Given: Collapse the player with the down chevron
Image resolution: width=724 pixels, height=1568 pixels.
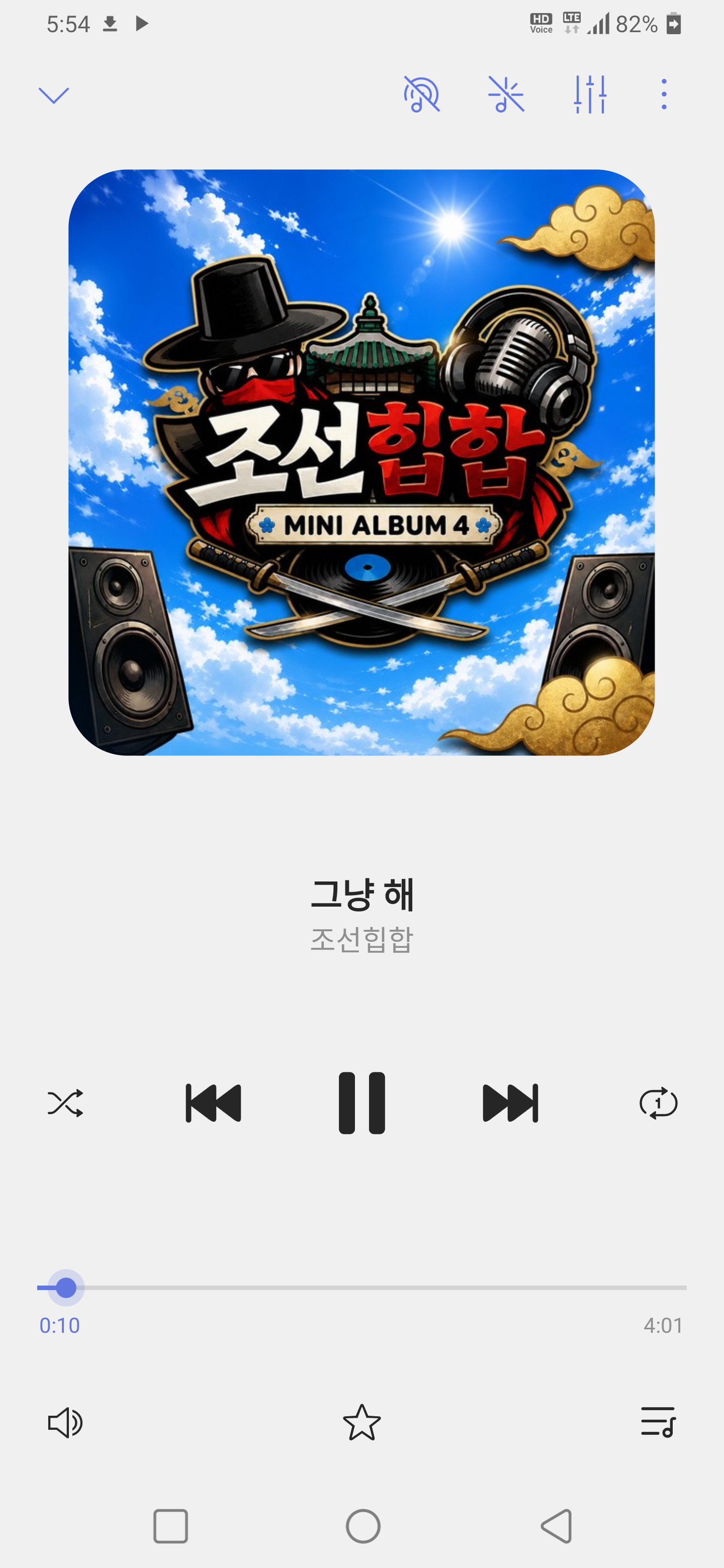Looking at the screenshot, I should (54, 95).
